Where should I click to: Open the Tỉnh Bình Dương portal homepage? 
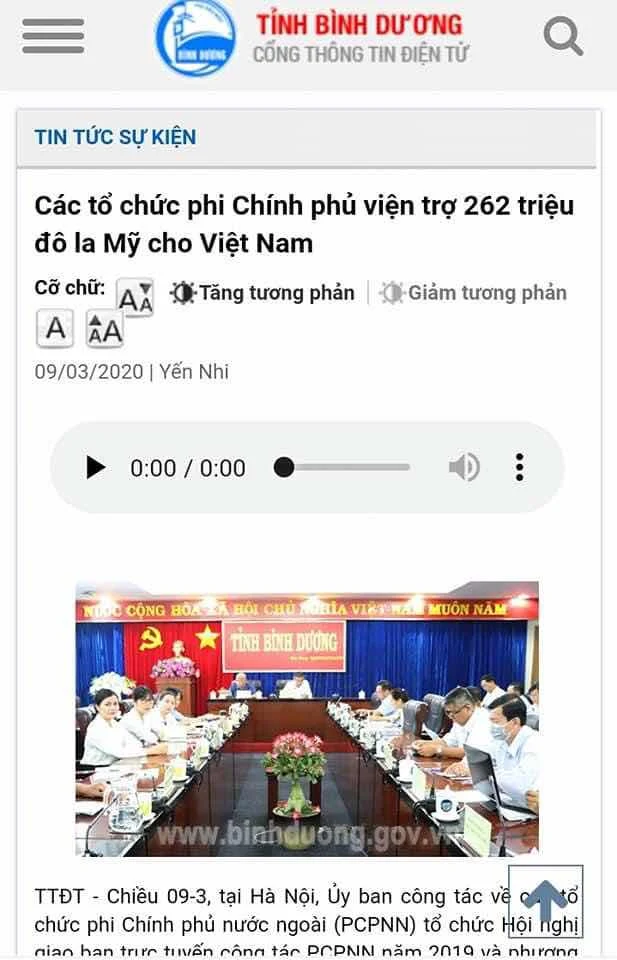click(x=312, y=38)
